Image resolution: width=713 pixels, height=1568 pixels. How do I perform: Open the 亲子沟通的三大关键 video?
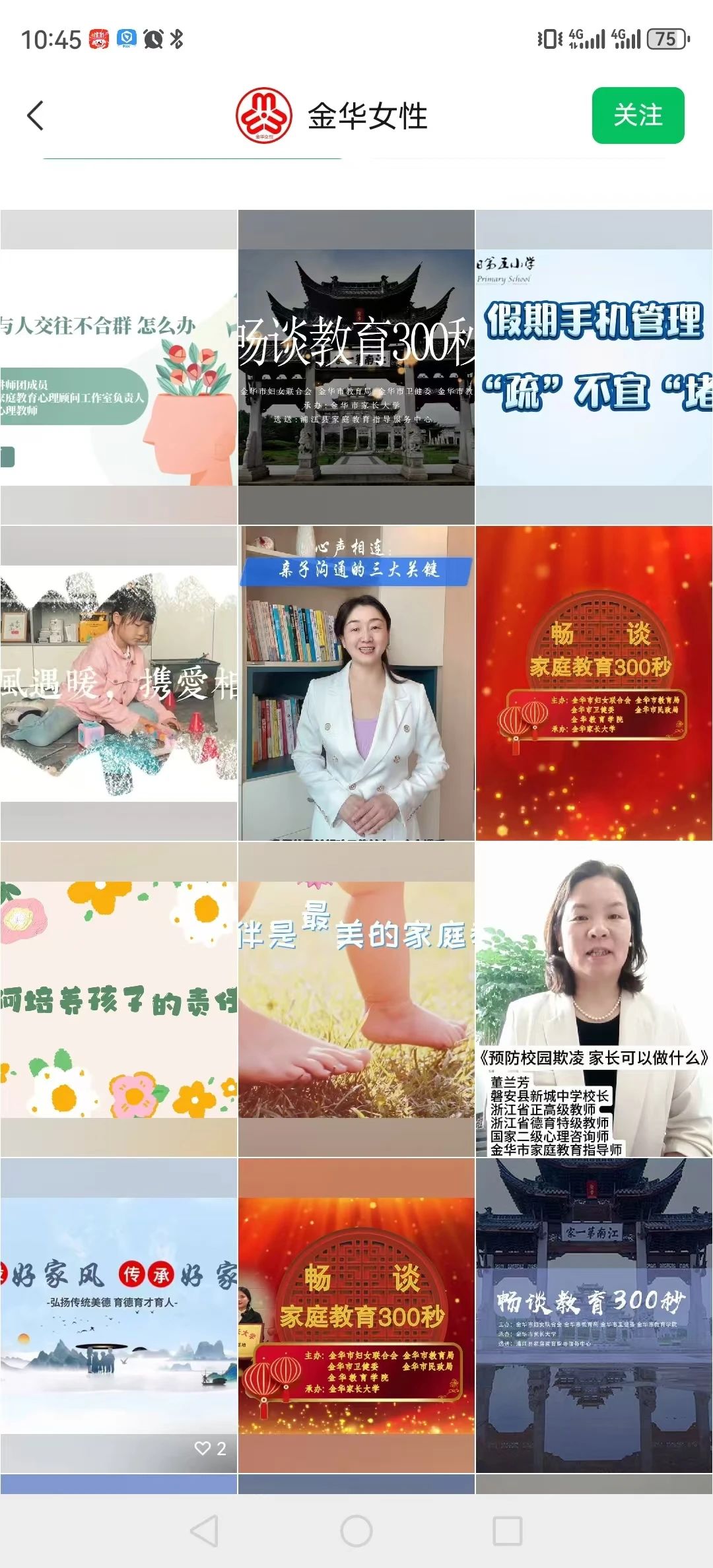[356, 683]
